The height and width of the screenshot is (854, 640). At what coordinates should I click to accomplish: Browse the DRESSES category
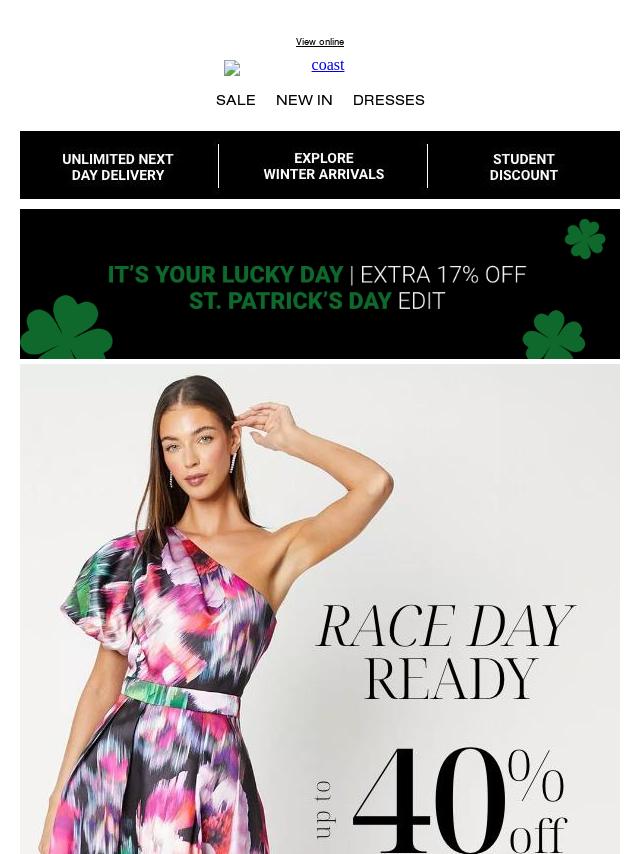[388, 100]
